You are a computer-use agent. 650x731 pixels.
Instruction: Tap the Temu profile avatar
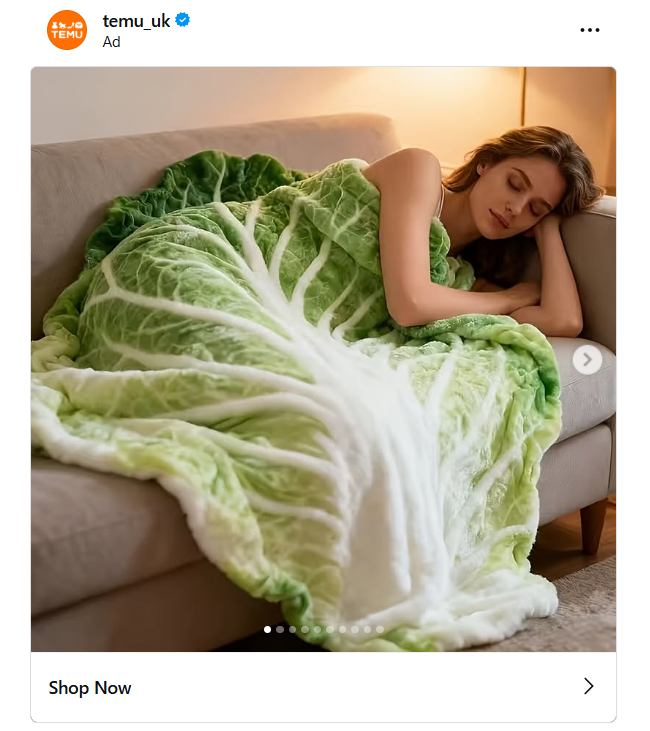(67, 30)
